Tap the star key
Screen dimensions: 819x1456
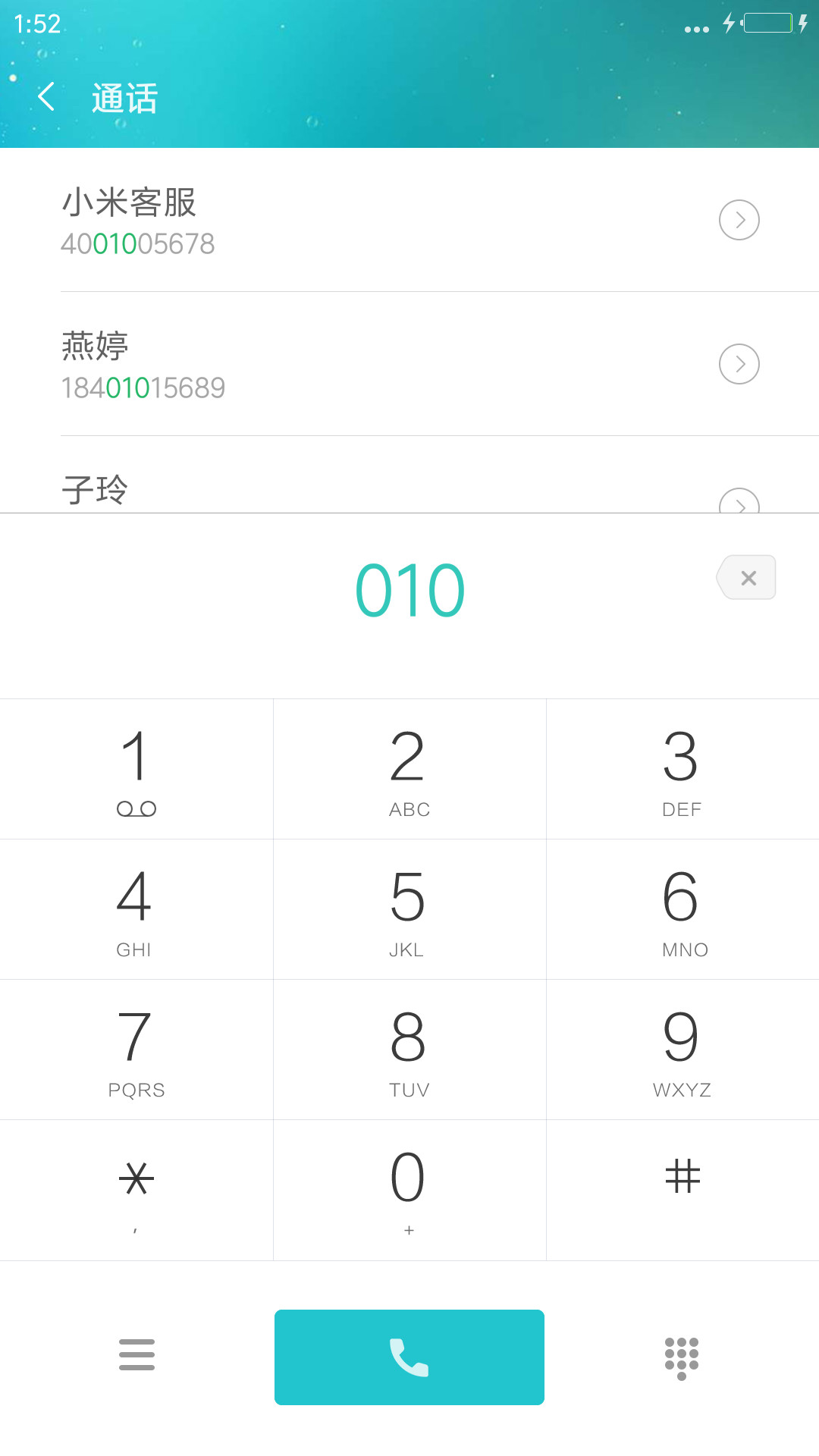pyautogui.click(x=136, y=1190)
